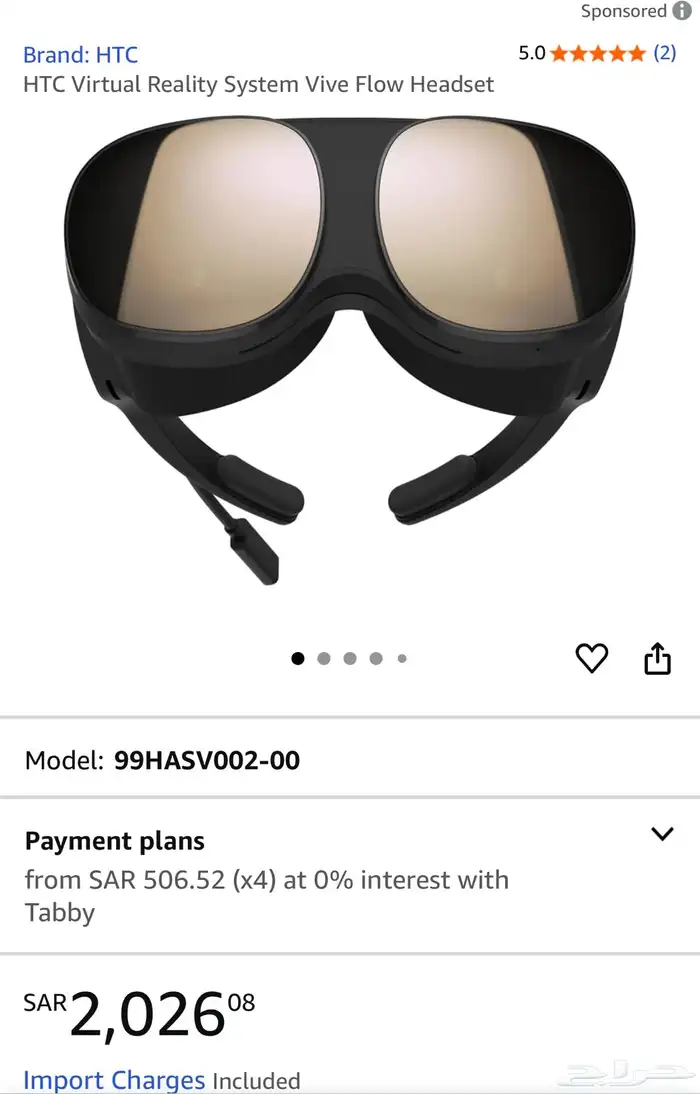Open the Brand: HTC link
Viewport: 700px width, 1094px height.
(x=80, y=55)
